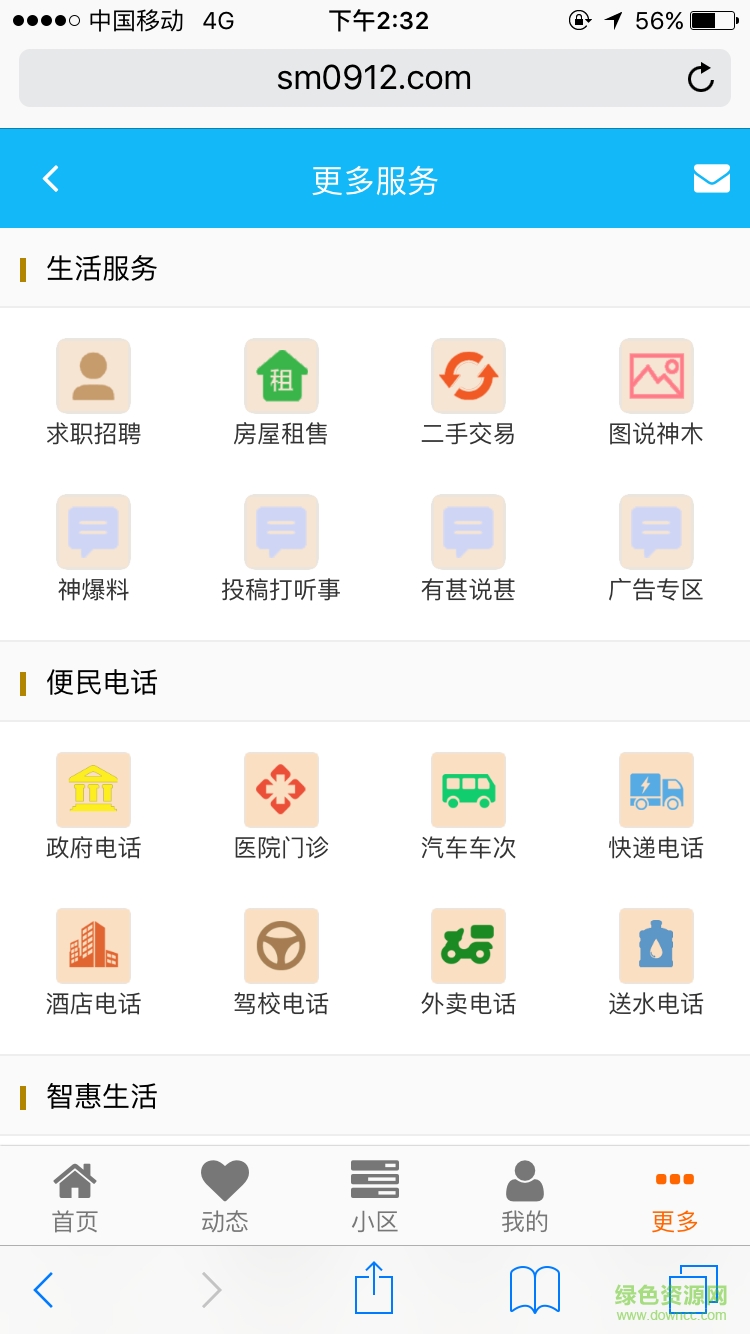Switch to the 我的 profile tab
This screenshot has height=1334, width=750.
coord(525,1196)
